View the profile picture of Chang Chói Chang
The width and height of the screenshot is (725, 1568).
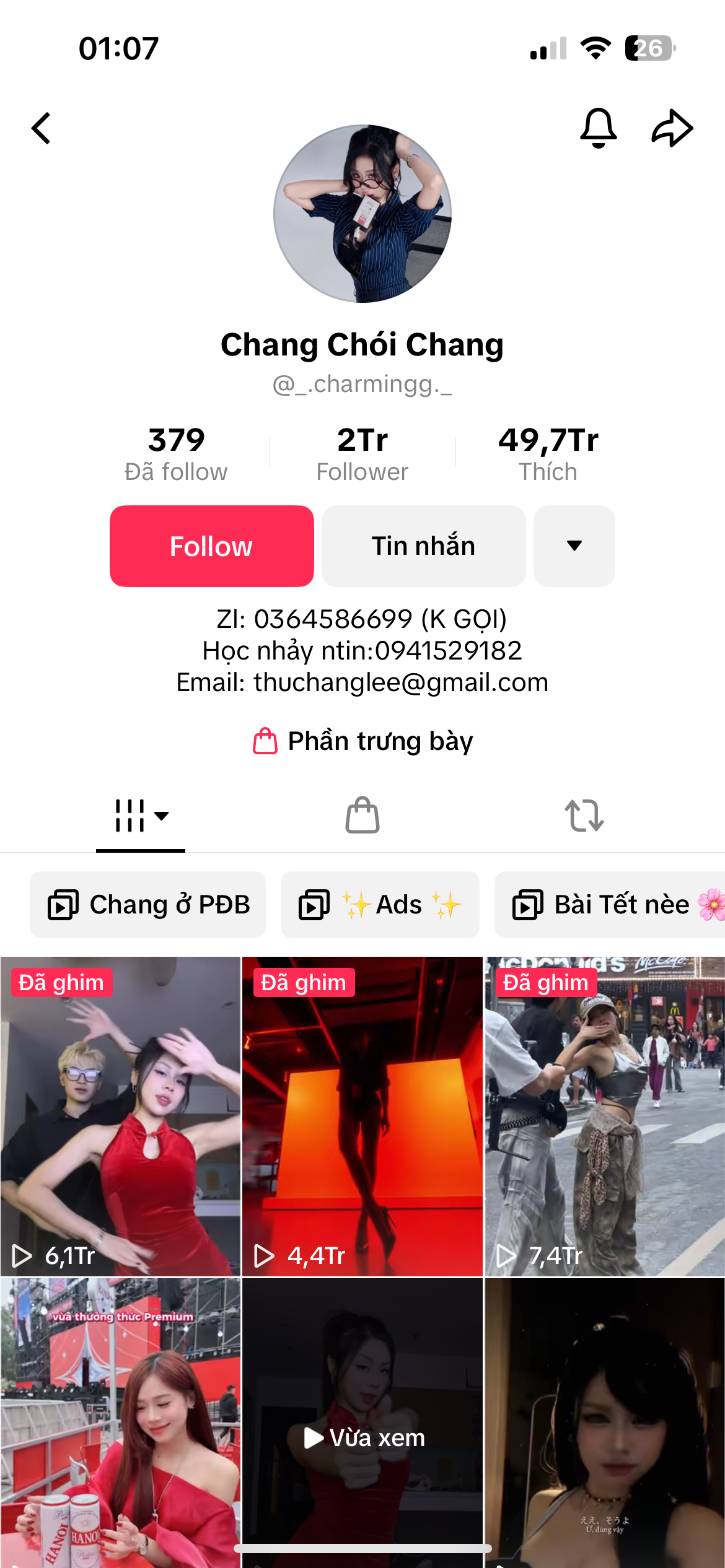pos(362,214)
